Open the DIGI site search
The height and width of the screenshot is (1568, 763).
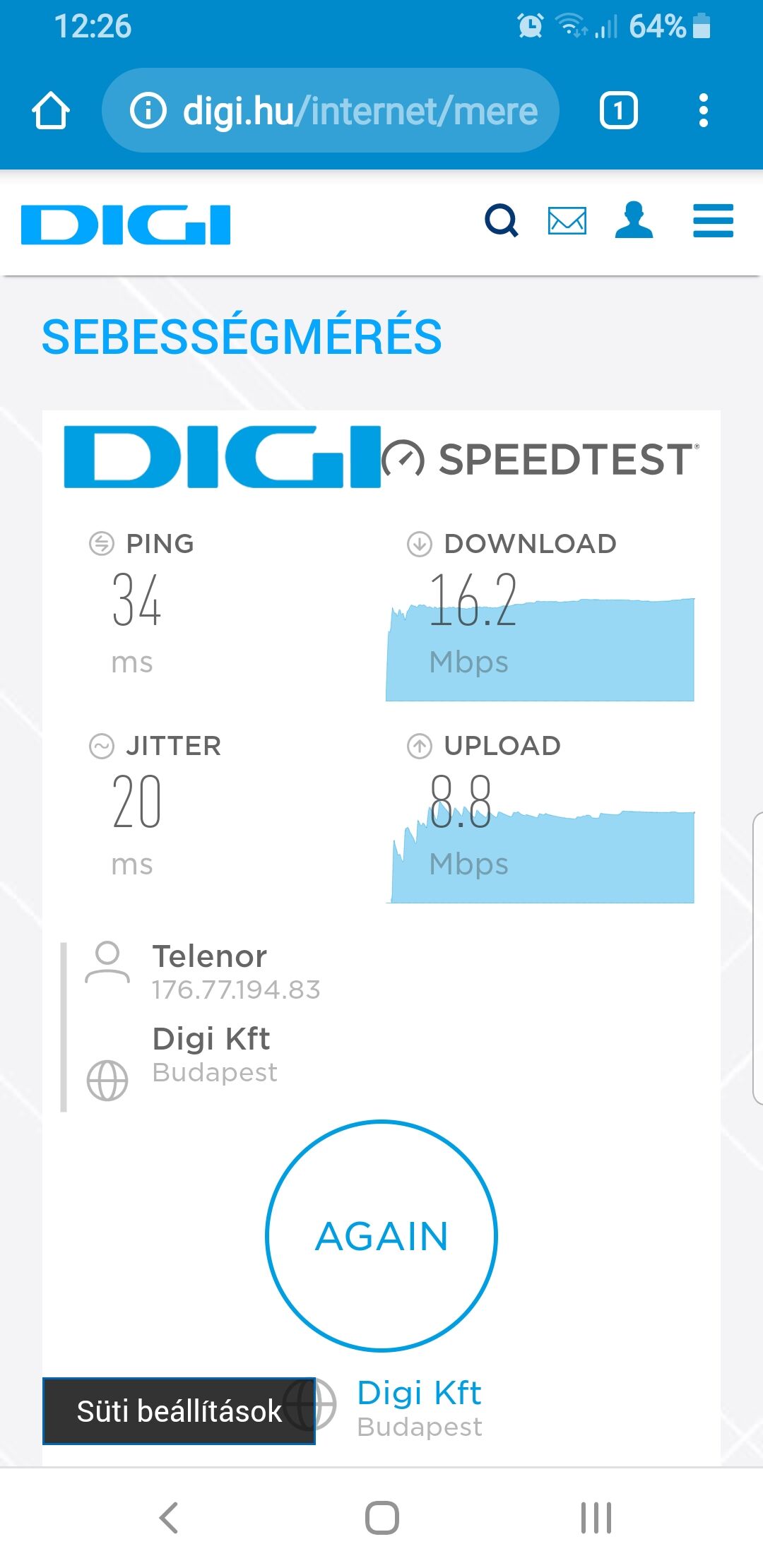pos(502,220)
